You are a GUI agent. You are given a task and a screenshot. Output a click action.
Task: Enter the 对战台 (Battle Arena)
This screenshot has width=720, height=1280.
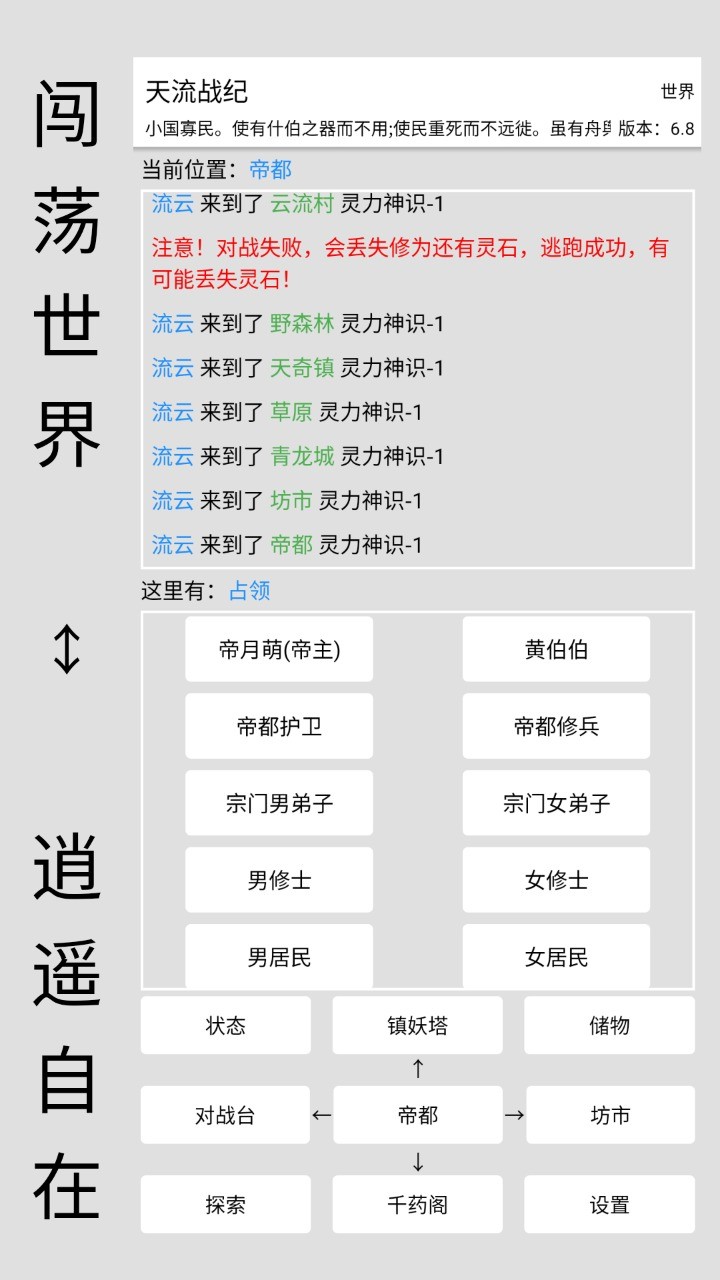(x=225, y=1114)
